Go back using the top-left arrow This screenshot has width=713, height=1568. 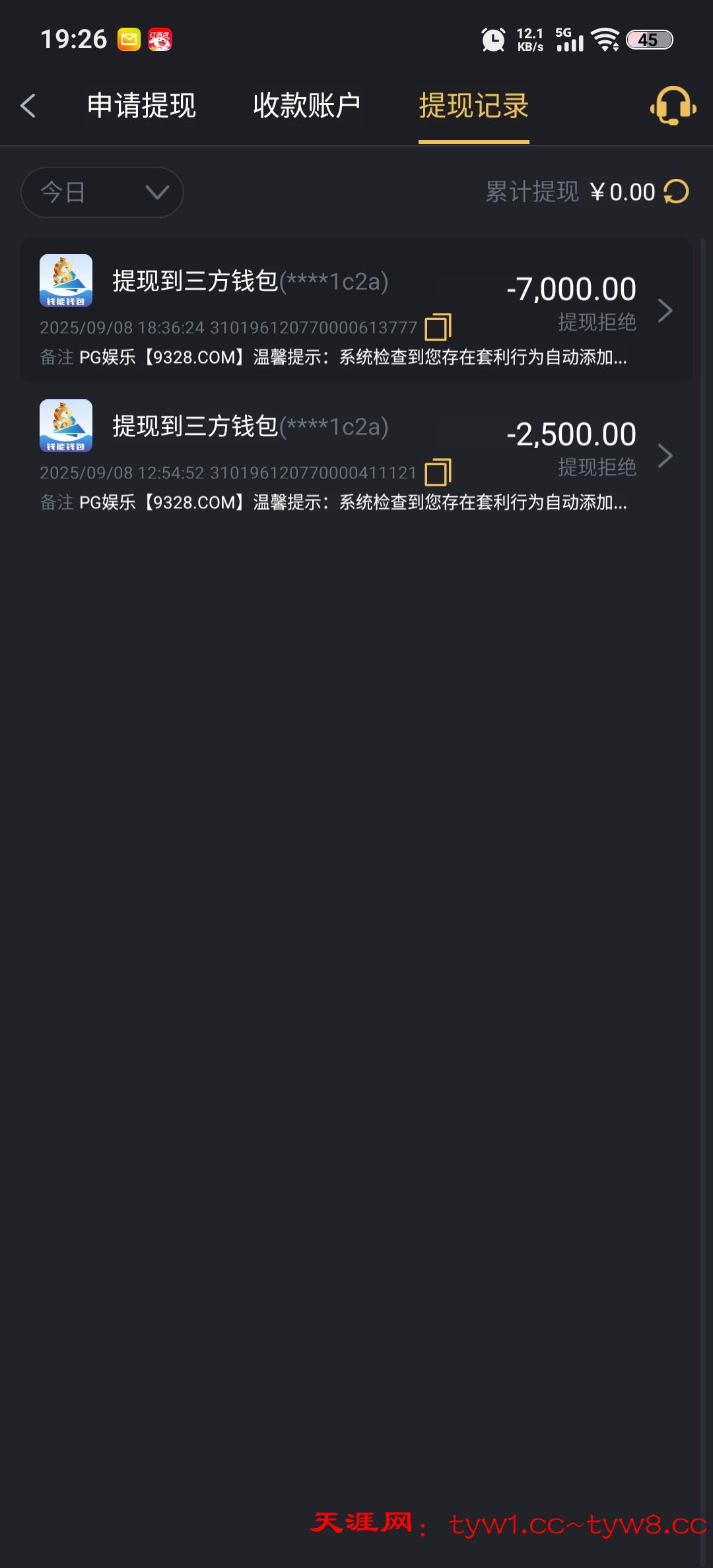pyautogui.click(x=28, y=106)
